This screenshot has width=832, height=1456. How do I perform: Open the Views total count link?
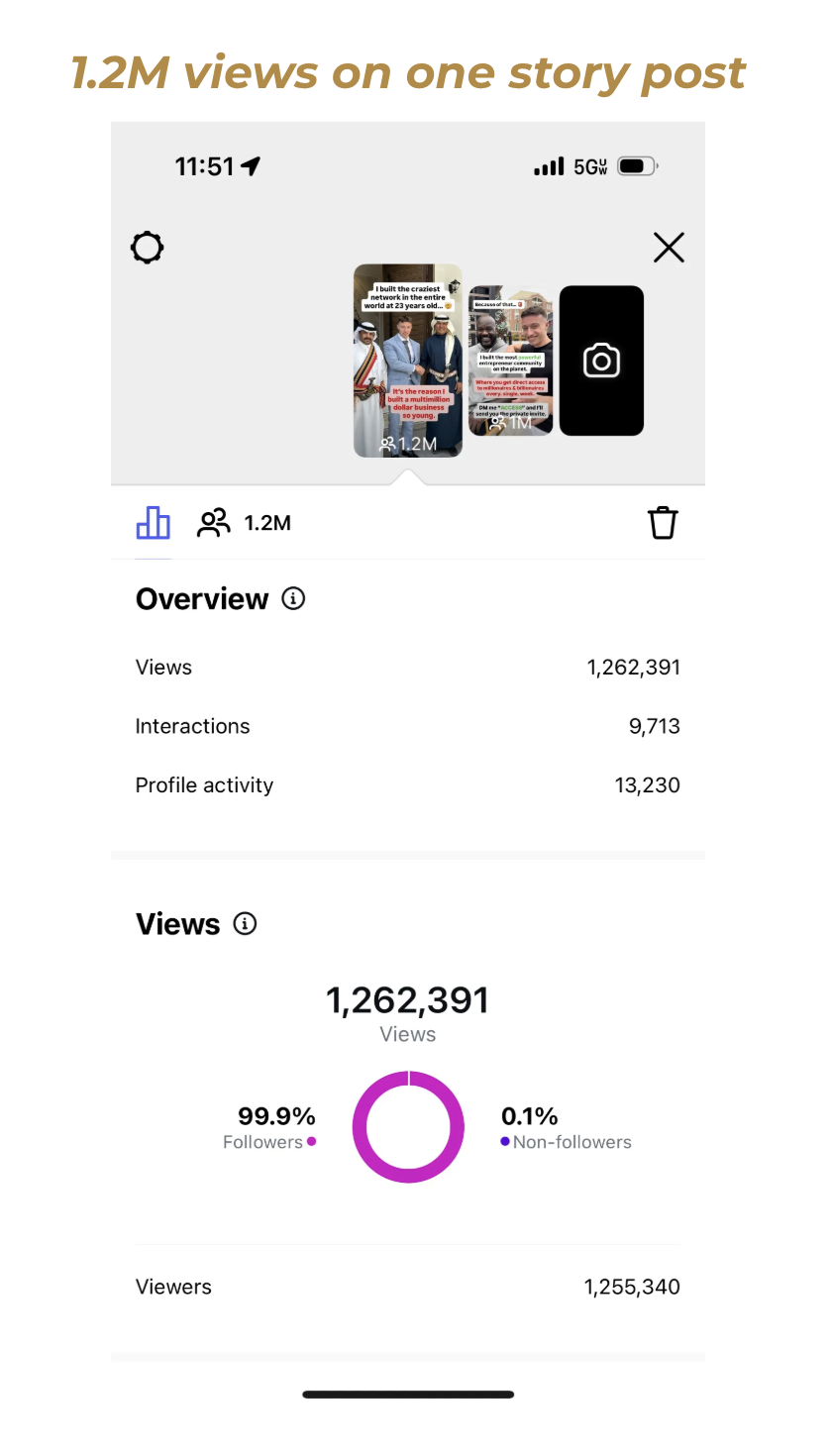(x=407, y=1000)
